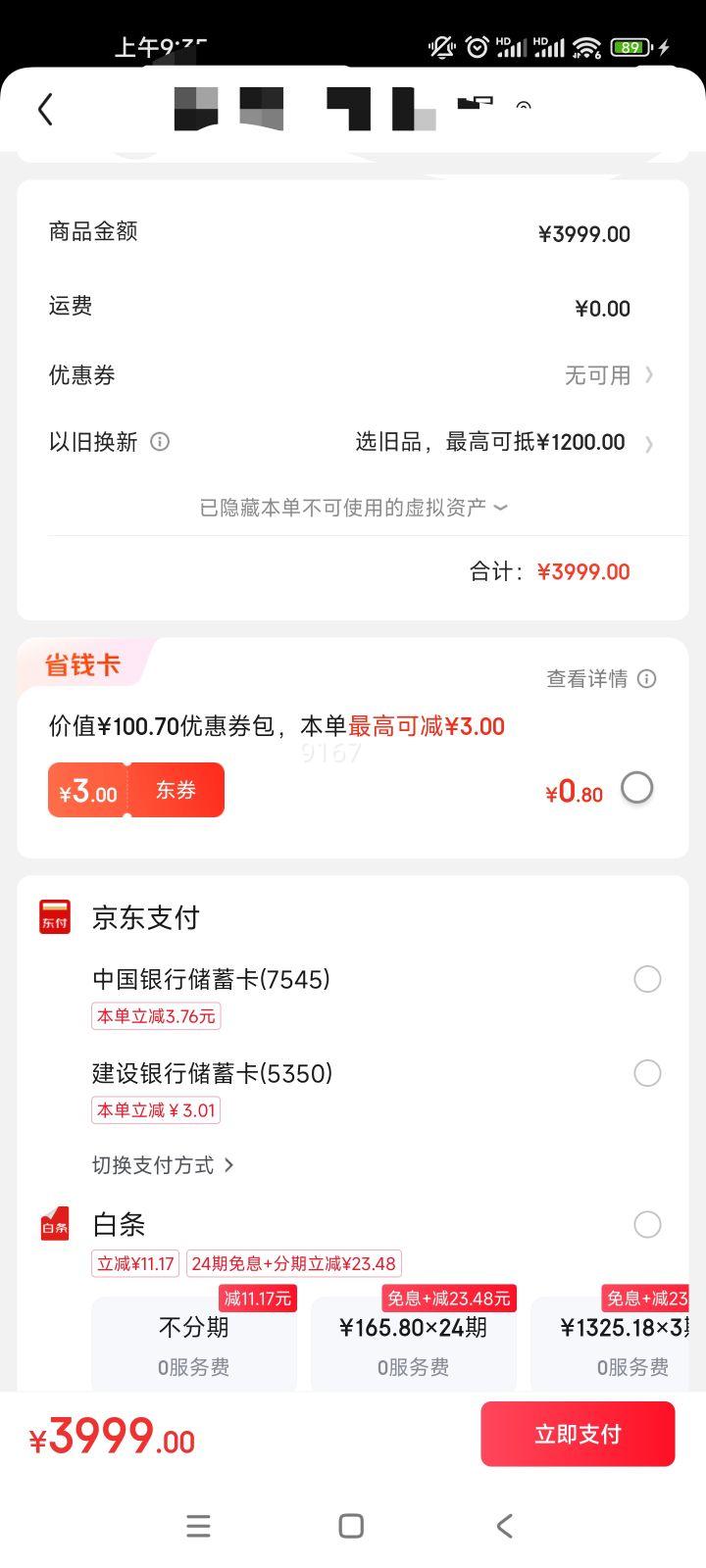The width and height of the screenshot is (706, 1568).
Task: Select the 省钱卡 ¥0.80 option
Action: click(x=636, y=788)
